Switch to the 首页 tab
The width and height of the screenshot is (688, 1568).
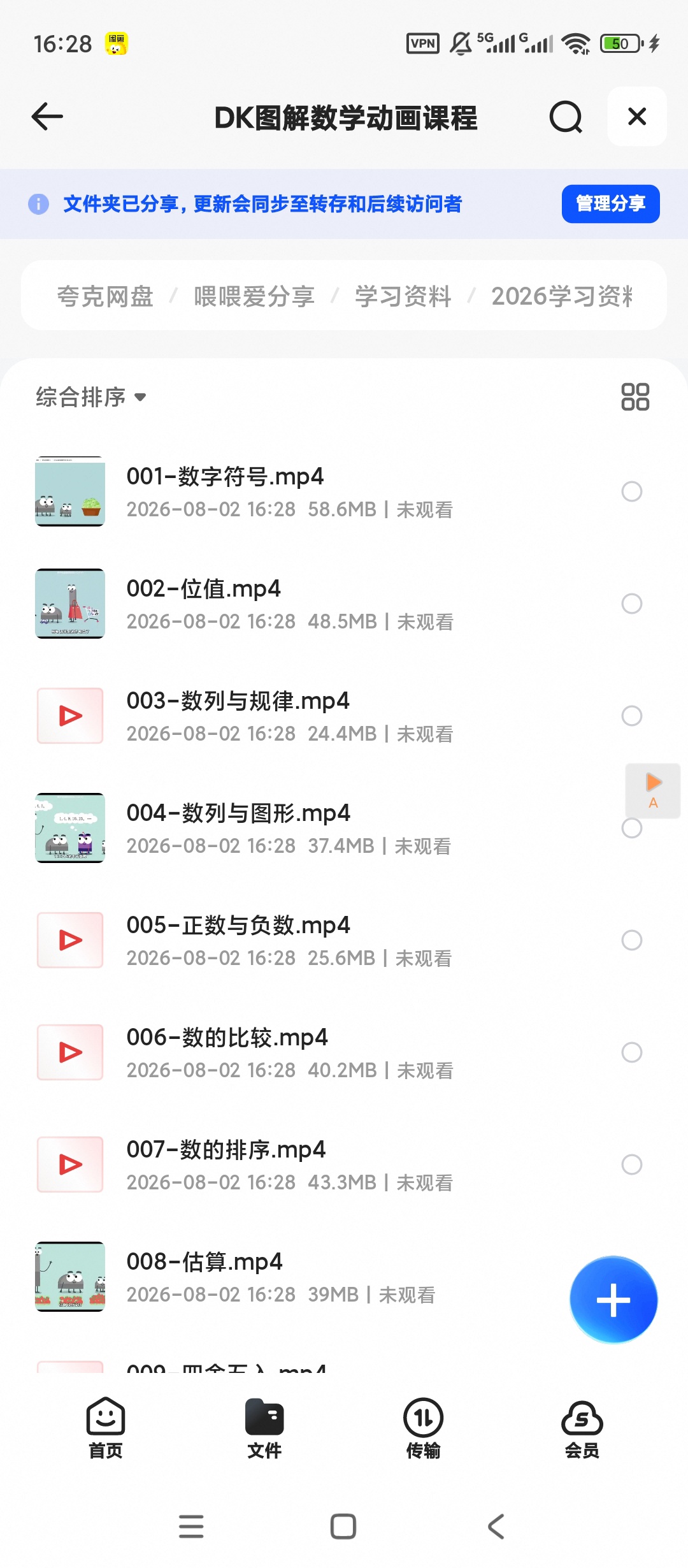point(106,1428)
